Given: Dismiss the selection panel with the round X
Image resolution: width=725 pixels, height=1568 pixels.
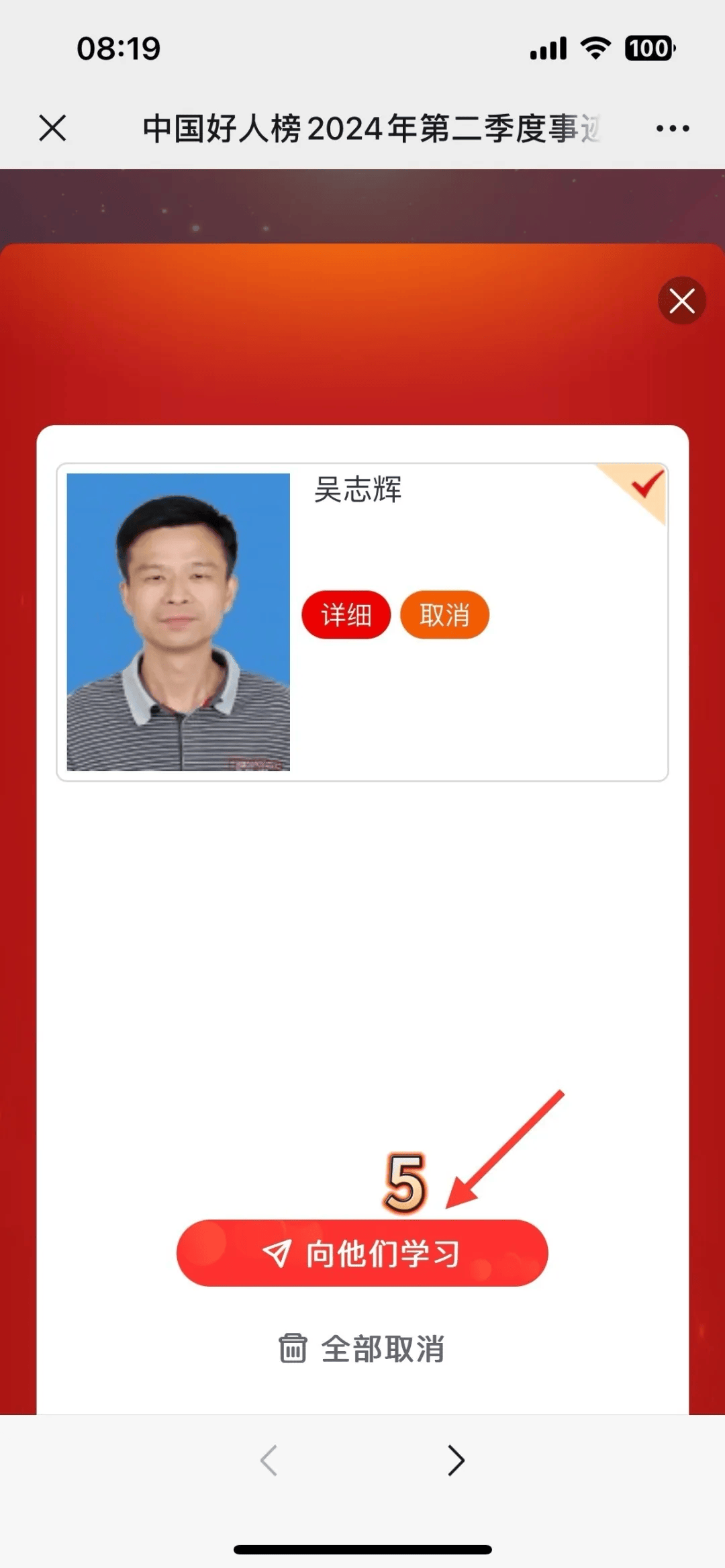Looking at the screenshot, I should point(681,301).
